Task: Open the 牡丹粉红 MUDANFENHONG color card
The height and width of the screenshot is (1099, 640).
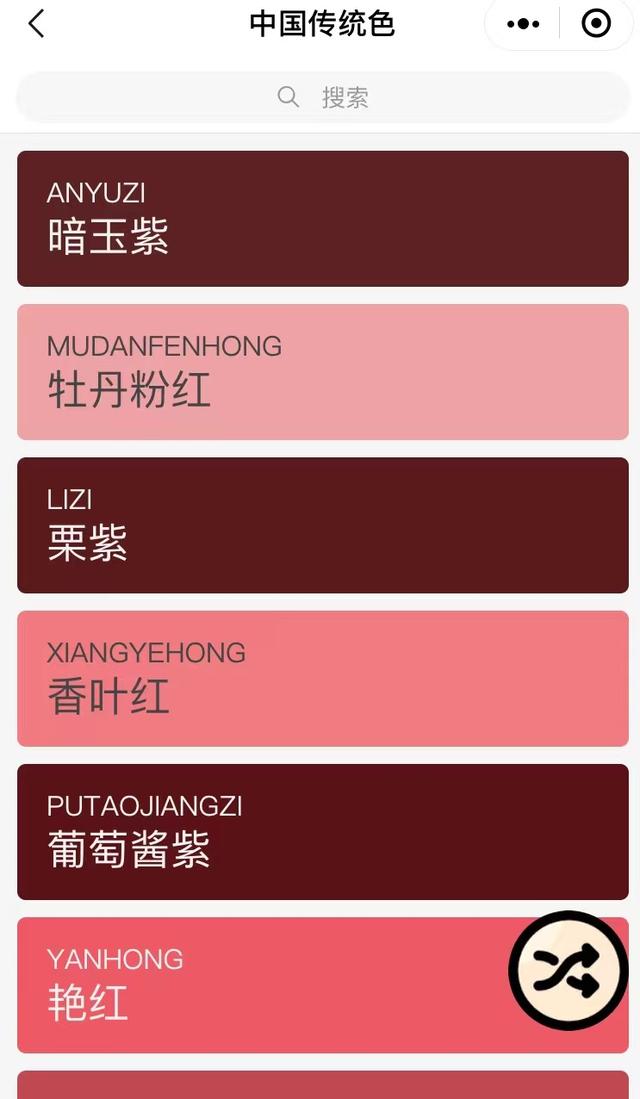Action: tap(322, 371)
